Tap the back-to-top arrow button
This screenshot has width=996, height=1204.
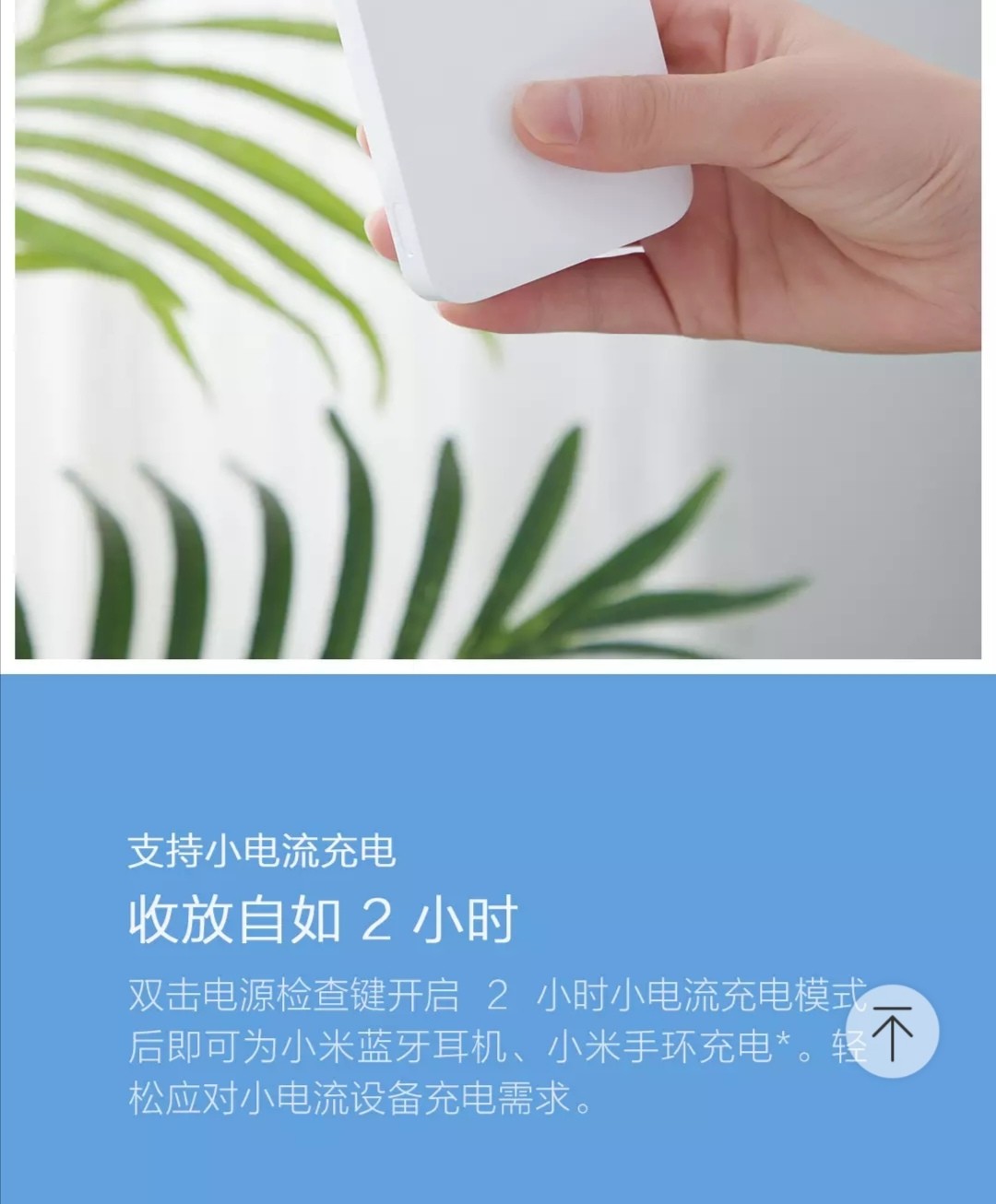click(x=892, y=1032)
